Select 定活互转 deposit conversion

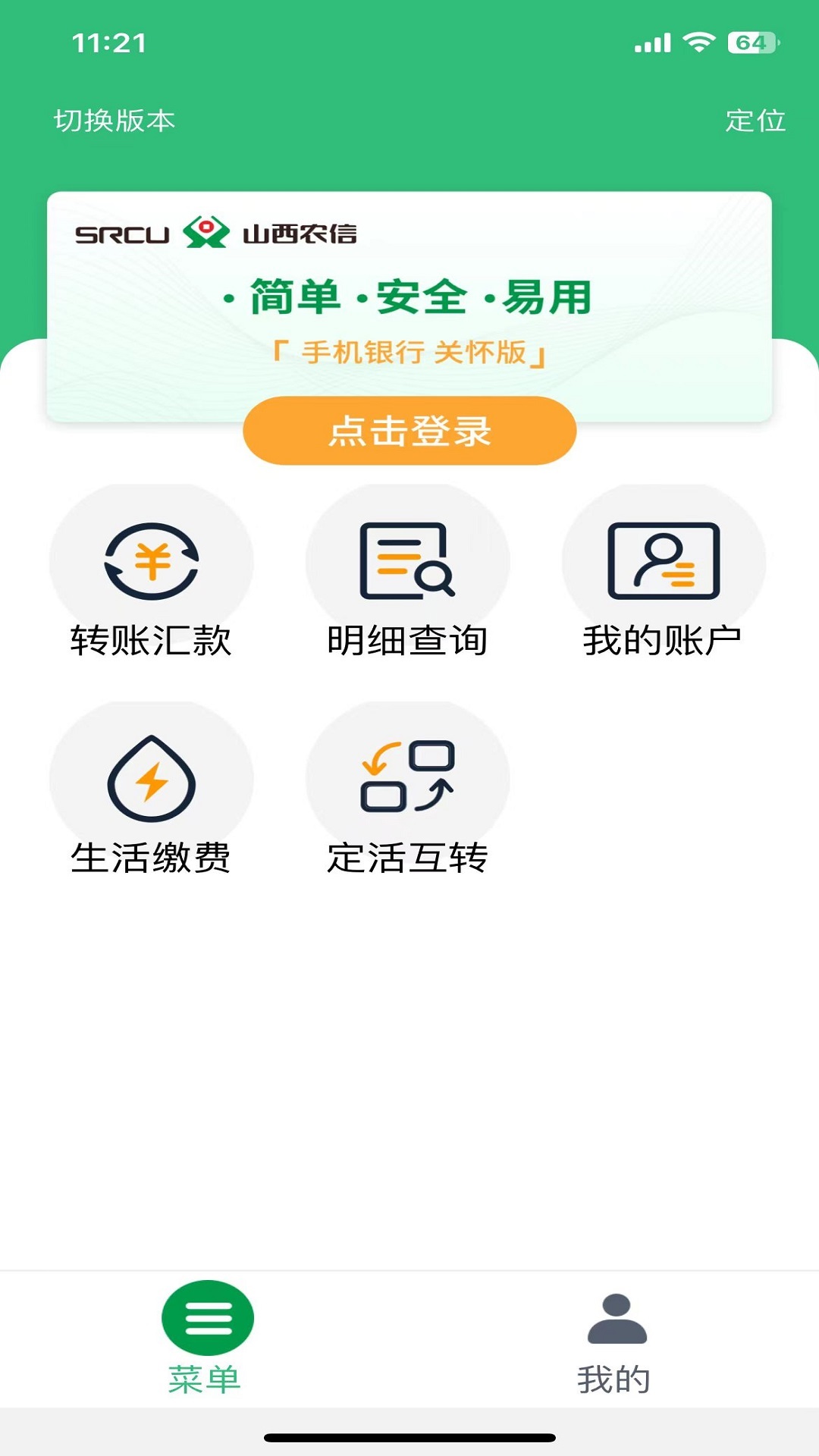[407, 792]
